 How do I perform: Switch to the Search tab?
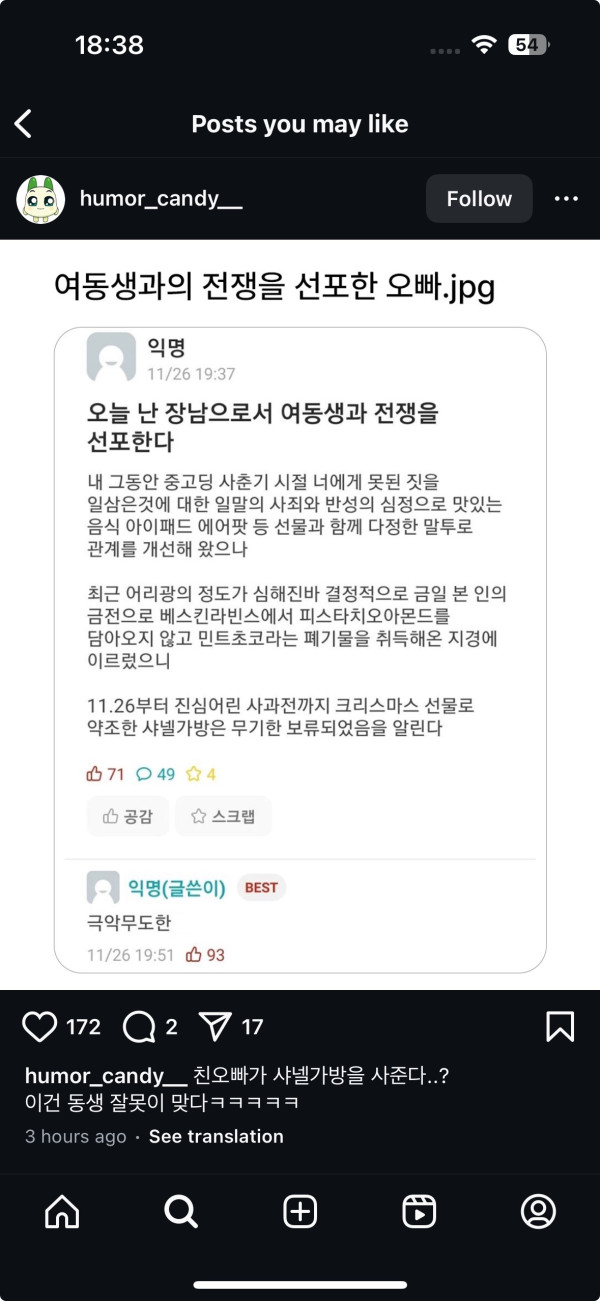click(x=181, y=1212)
